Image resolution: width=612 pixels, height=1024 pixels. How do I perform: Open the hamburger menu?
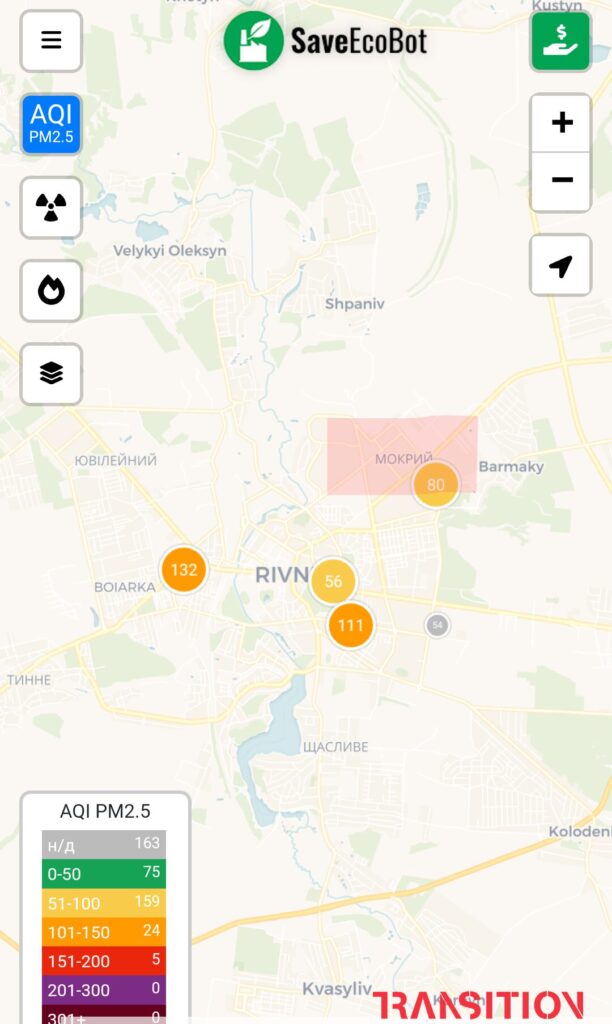point(51,40)
